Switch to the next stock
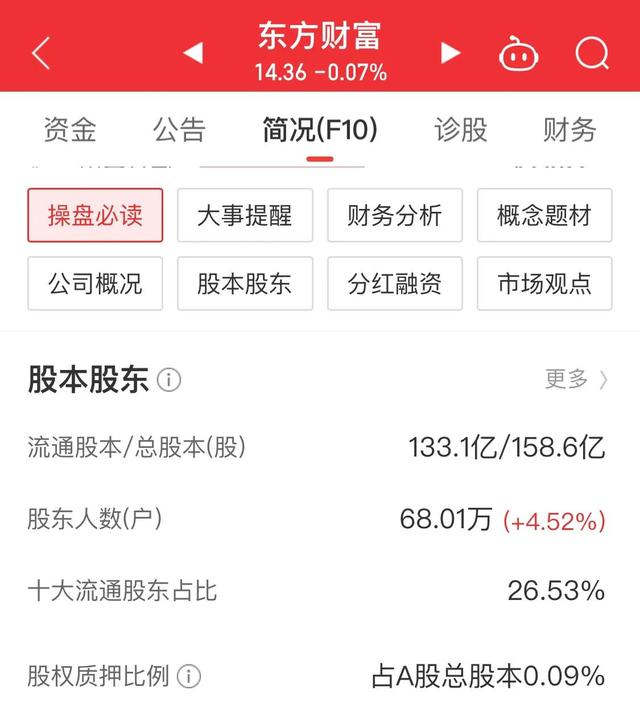 pyautogui.click(x=451, y=53)
